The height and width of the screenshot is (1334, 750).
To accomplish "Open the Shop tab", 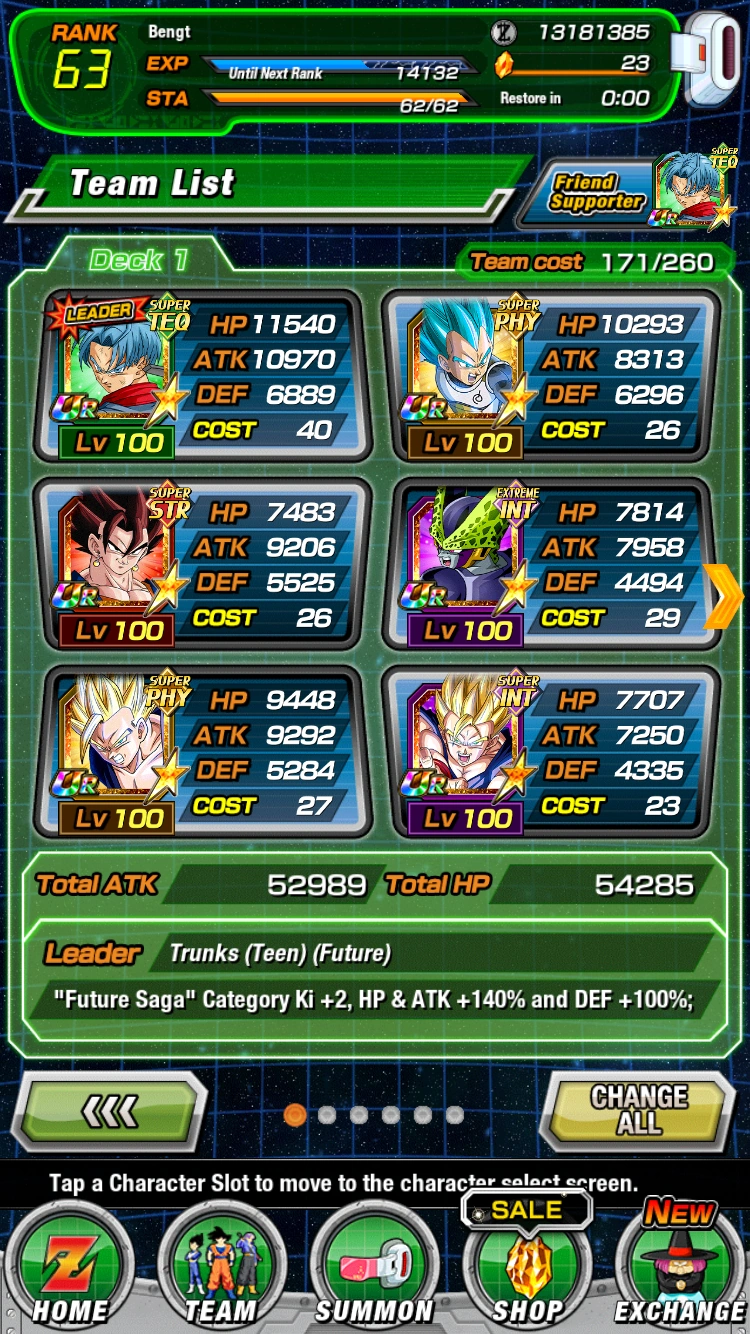I will (x=527, y=1267).
